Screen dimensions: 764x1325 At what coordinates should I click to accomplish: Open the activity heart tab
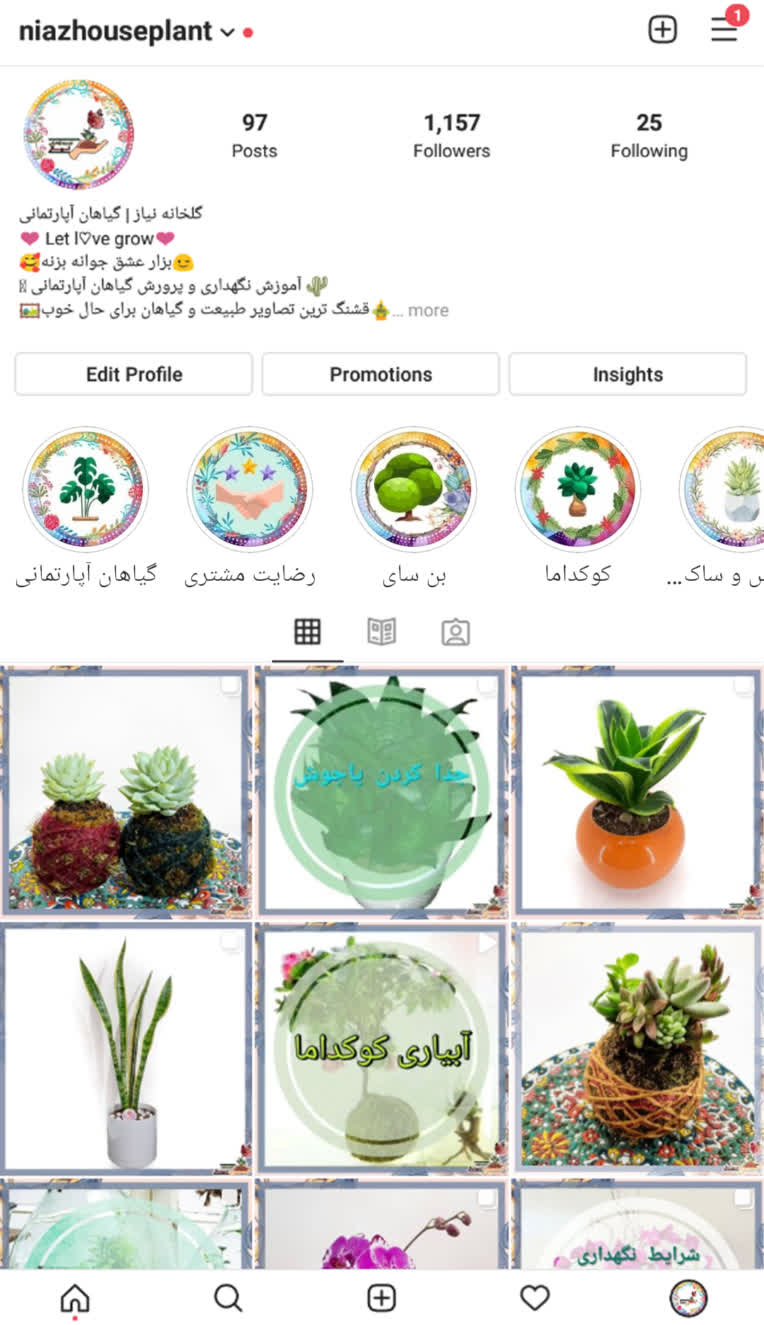click(535, 1298)
